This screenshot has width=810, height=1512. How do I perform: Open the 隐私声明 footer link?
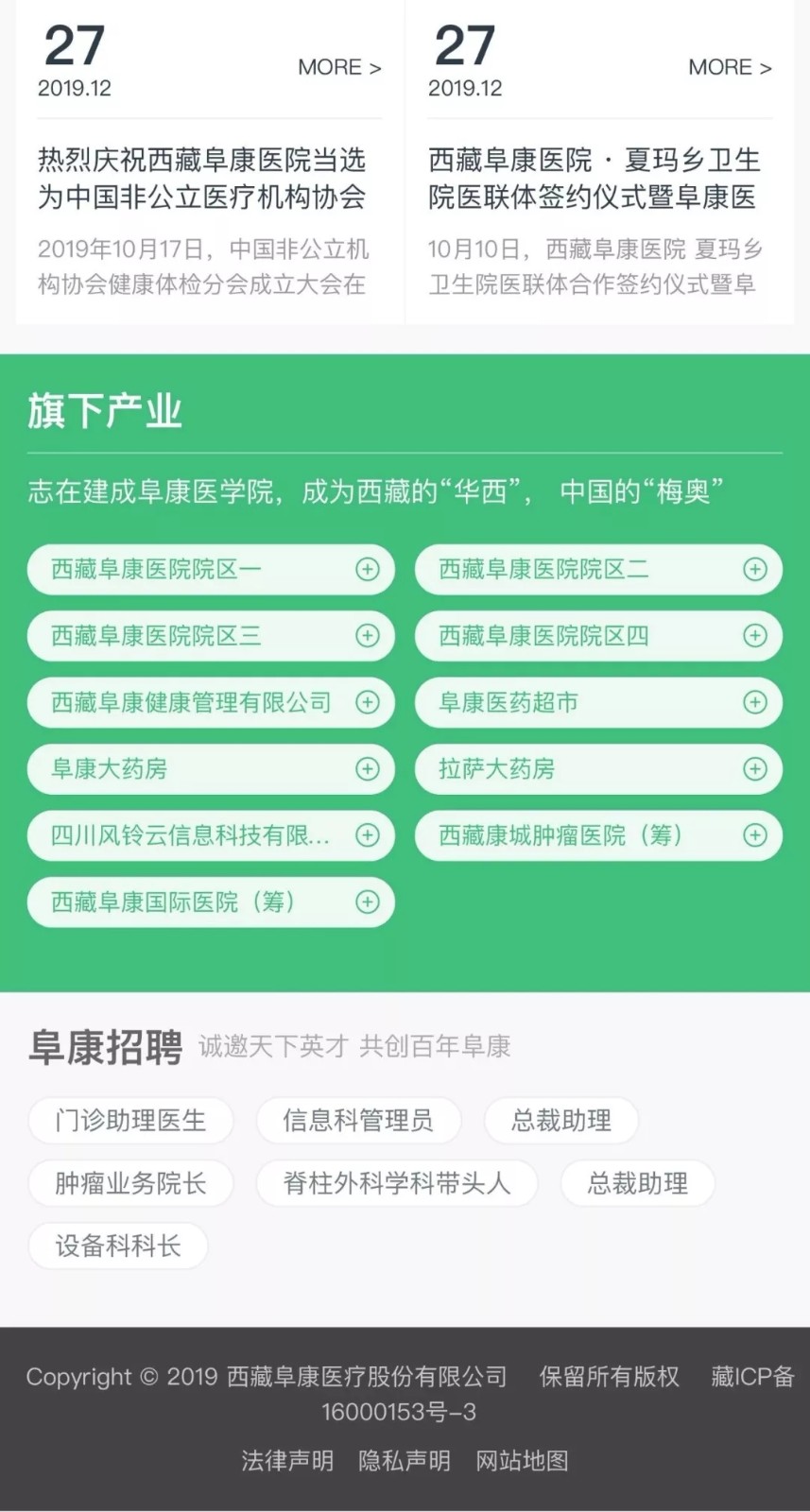coord(405,1461)
